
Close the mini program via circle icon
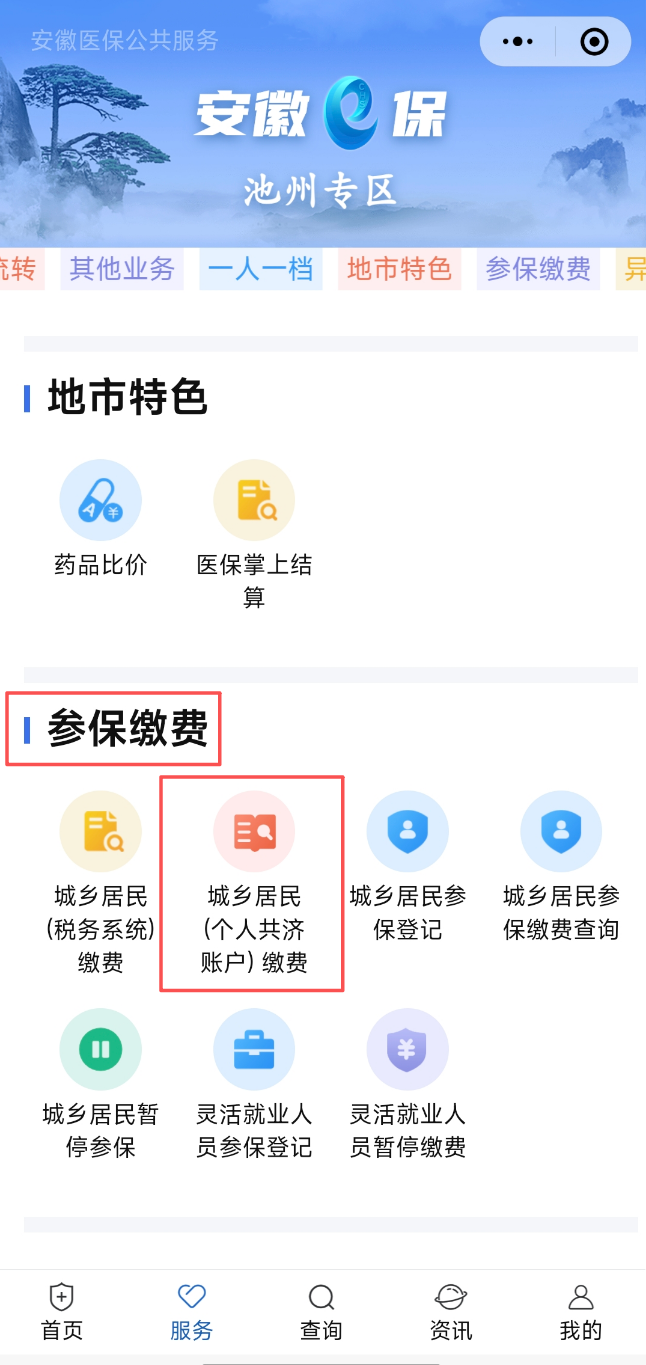[x=594, y=42]
